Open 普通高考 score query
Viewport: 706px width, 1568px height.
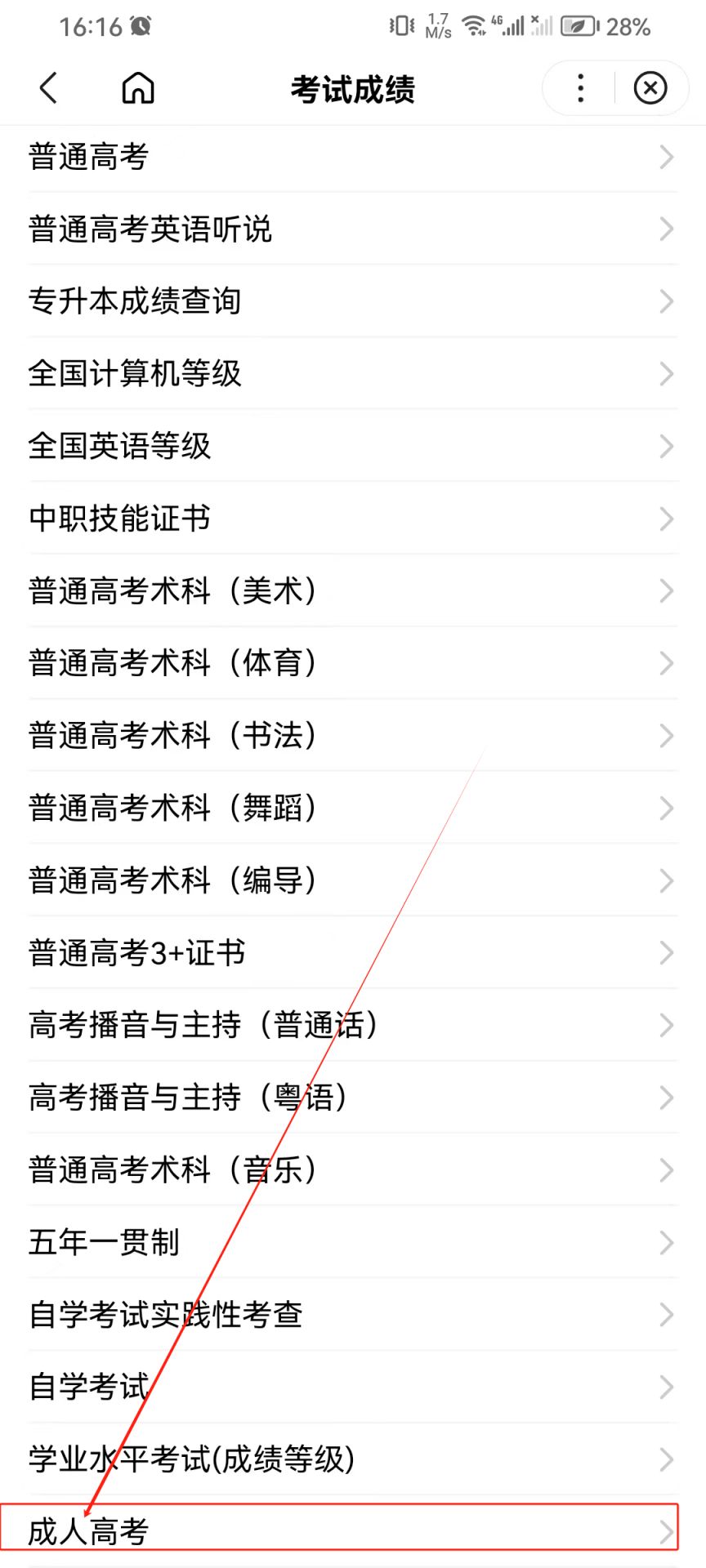click(353, 157)
